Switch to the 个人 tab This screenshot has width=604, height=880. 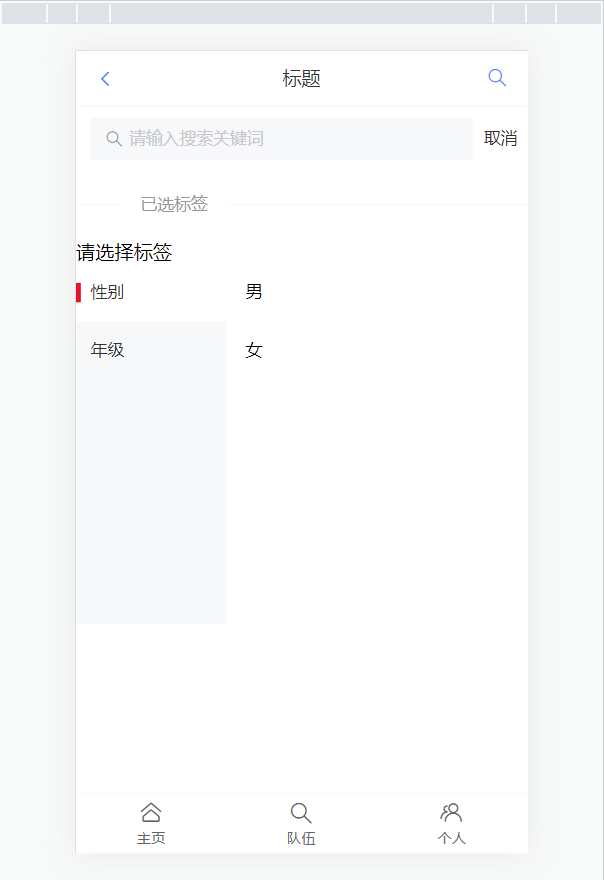pos(451,824)
